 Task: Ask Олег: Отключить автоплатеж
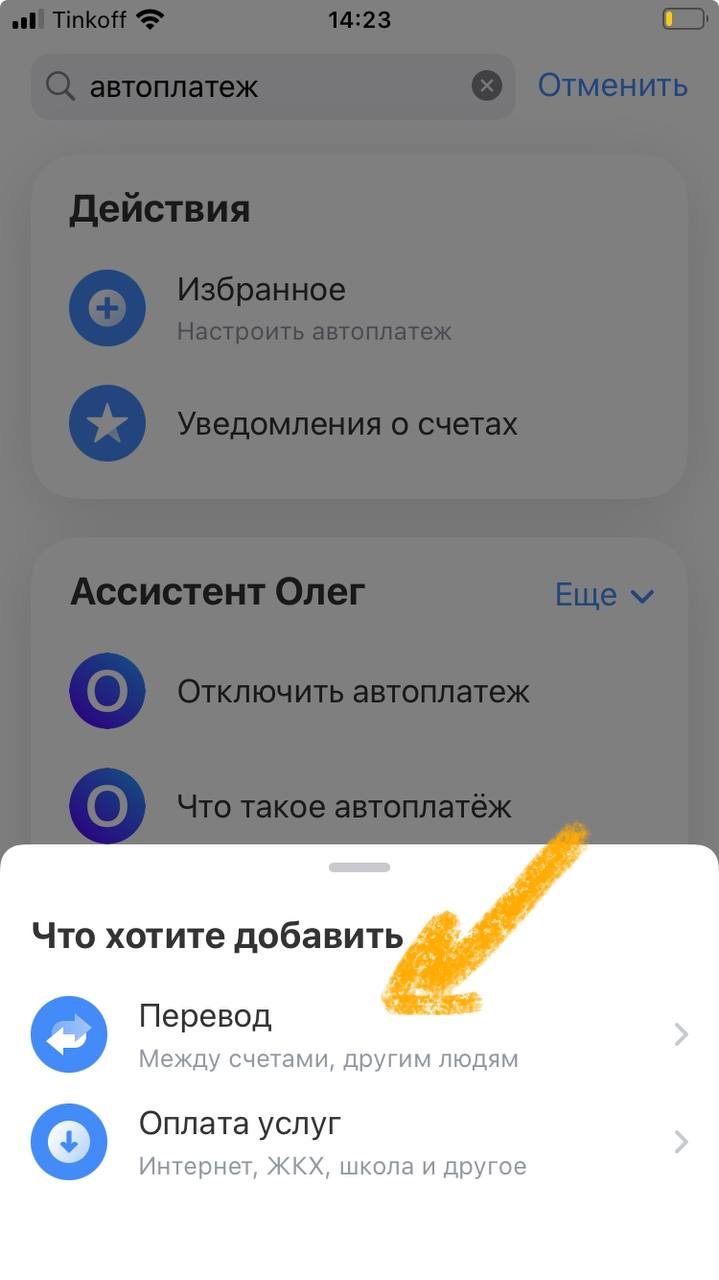point(352,691)
